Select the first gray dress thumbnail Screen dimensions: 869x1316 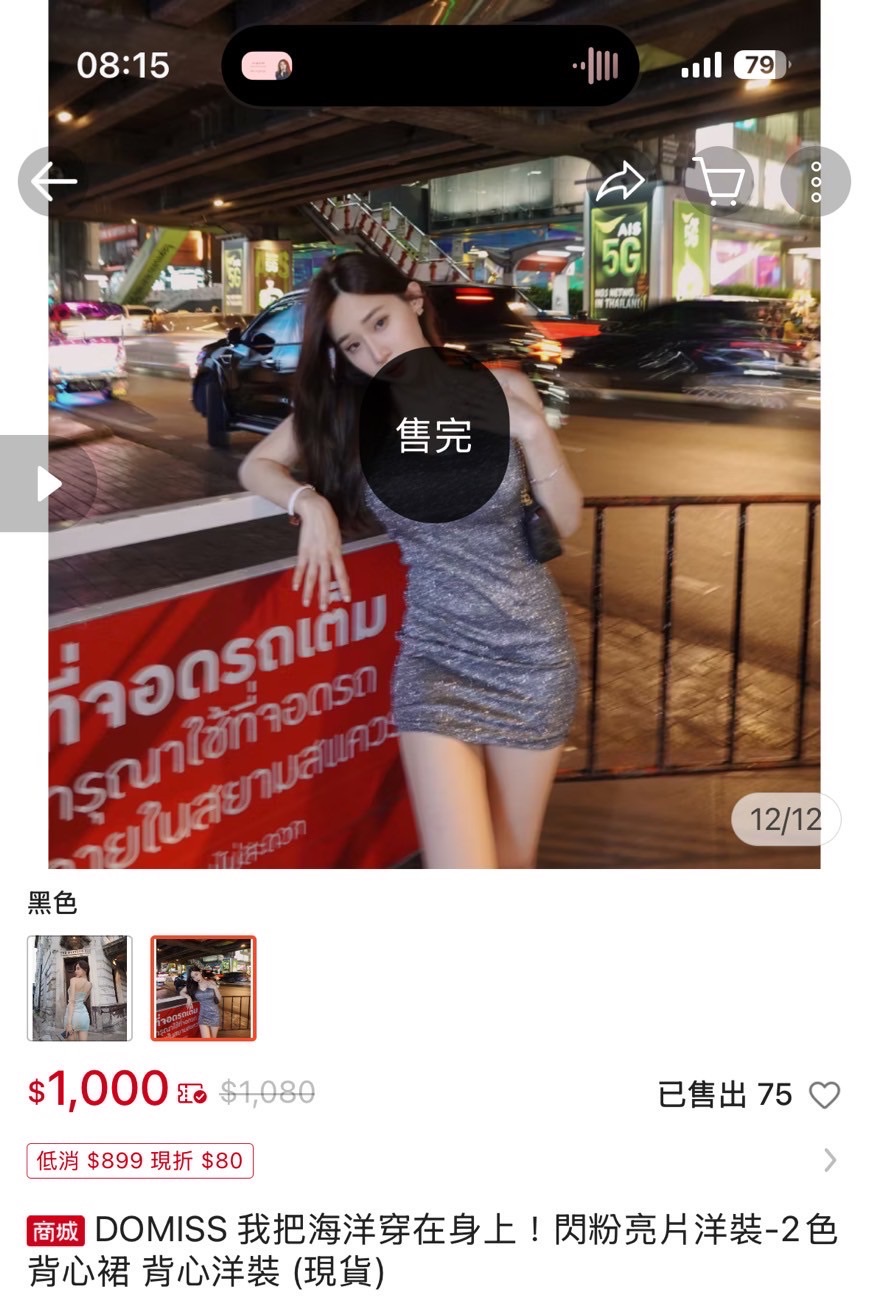click(x=79, y=988)
